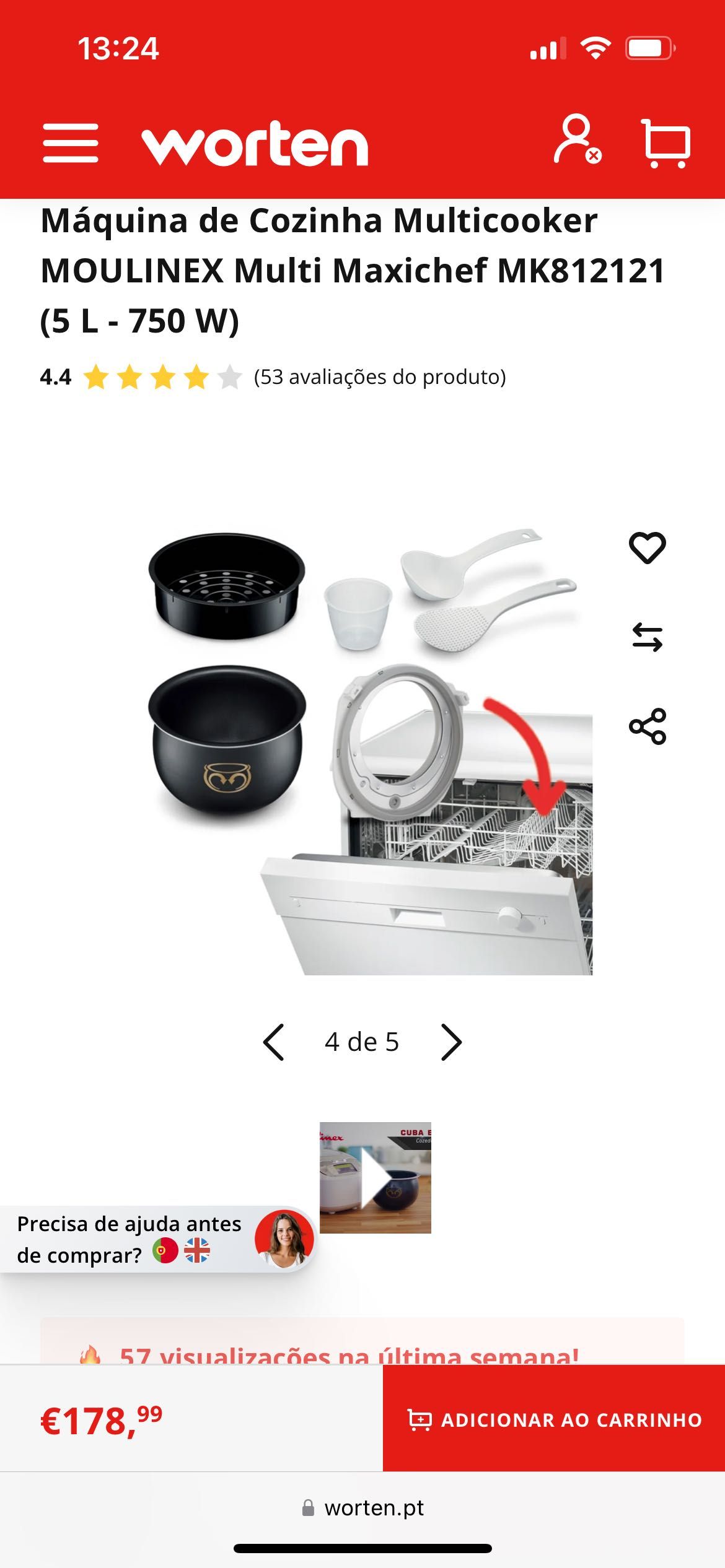Add product to wishlist with heart icon
The image size is (725, 1568).
coord(647,548)
